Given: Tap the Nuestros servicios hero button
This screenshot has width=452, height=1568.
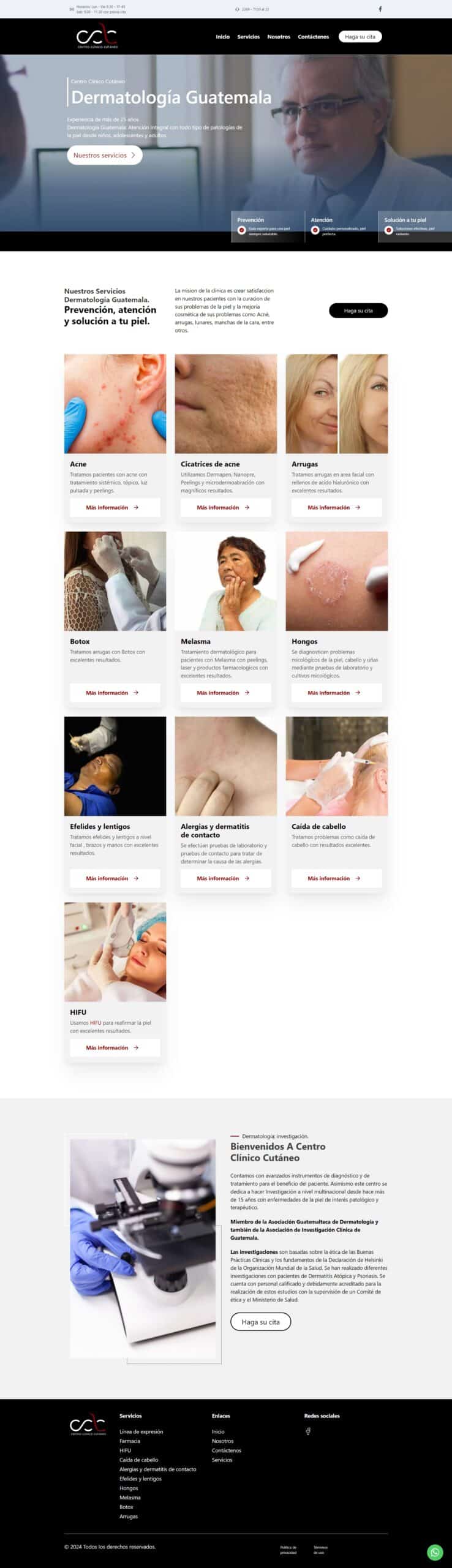Looking at the screenshot, I should (104, 155).
